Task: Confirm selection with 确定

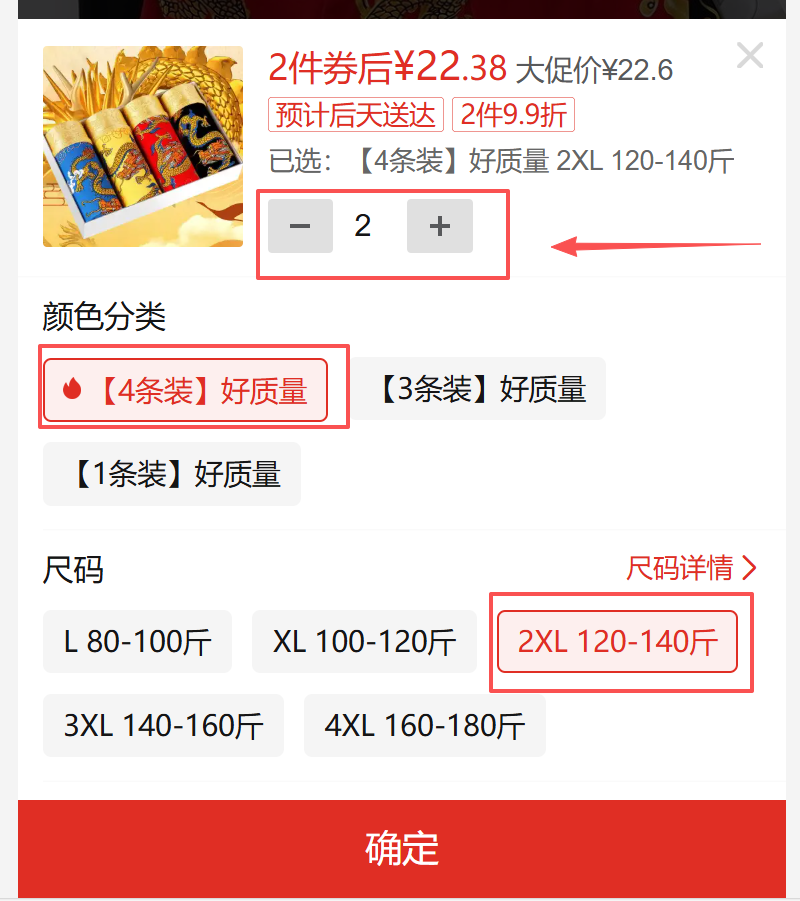Action: 402,848
